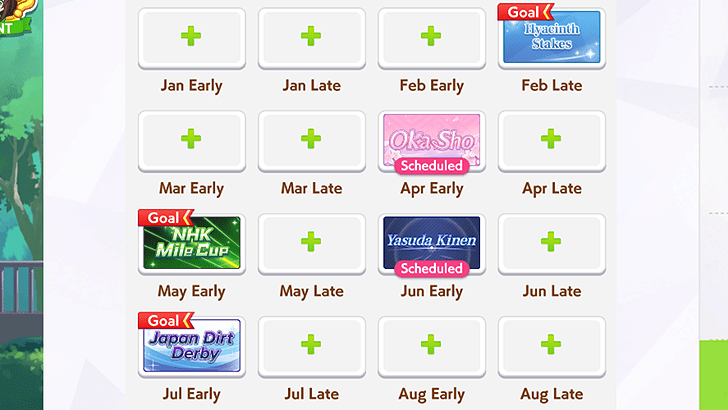Open the NHK Mile Cup goal race

(x=191, y=243)
